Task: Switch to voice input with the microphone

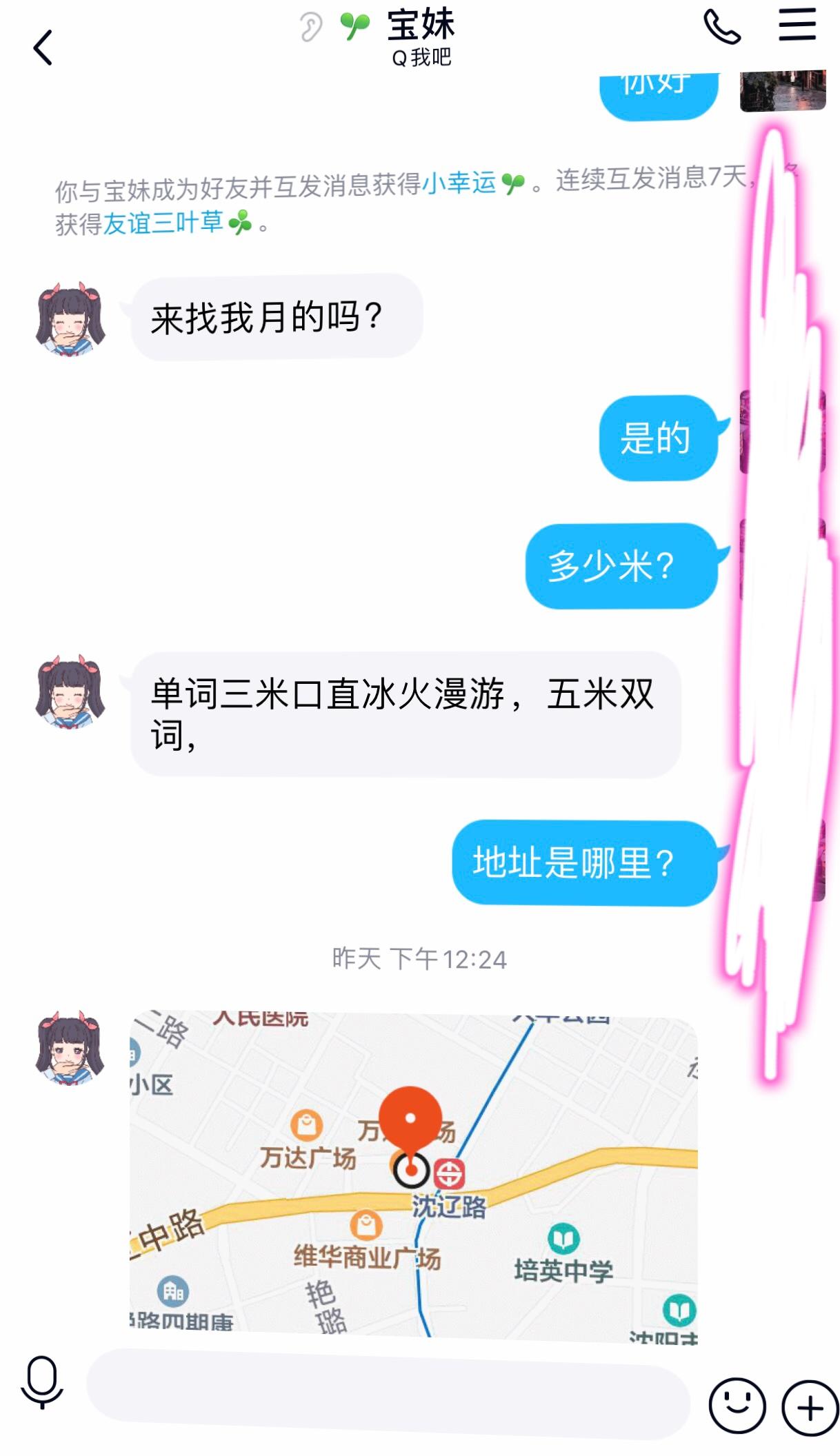Action: (42, 1382)
